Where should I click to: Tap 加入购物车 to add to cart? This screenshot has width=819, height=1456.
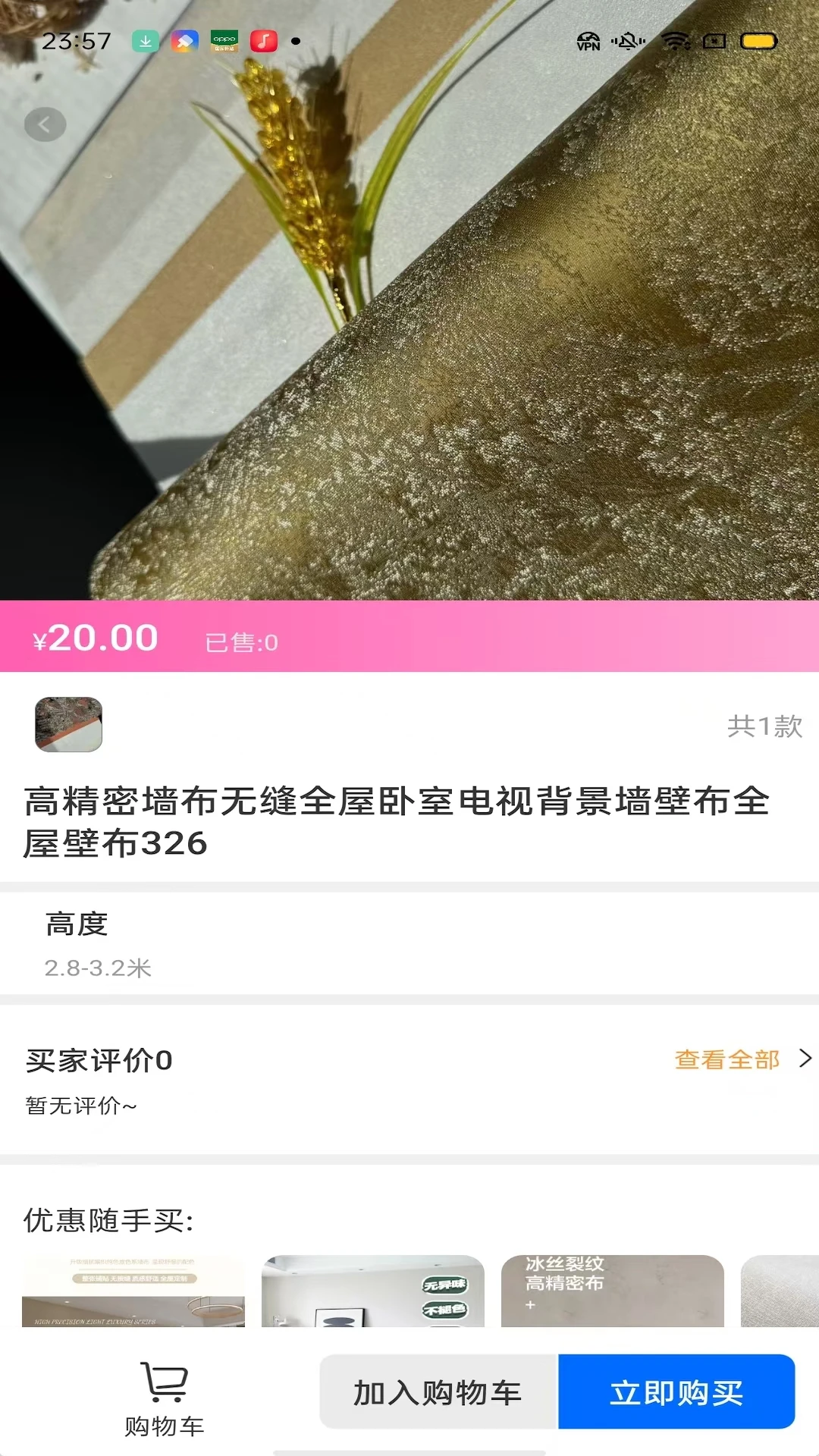point(437,1392)
